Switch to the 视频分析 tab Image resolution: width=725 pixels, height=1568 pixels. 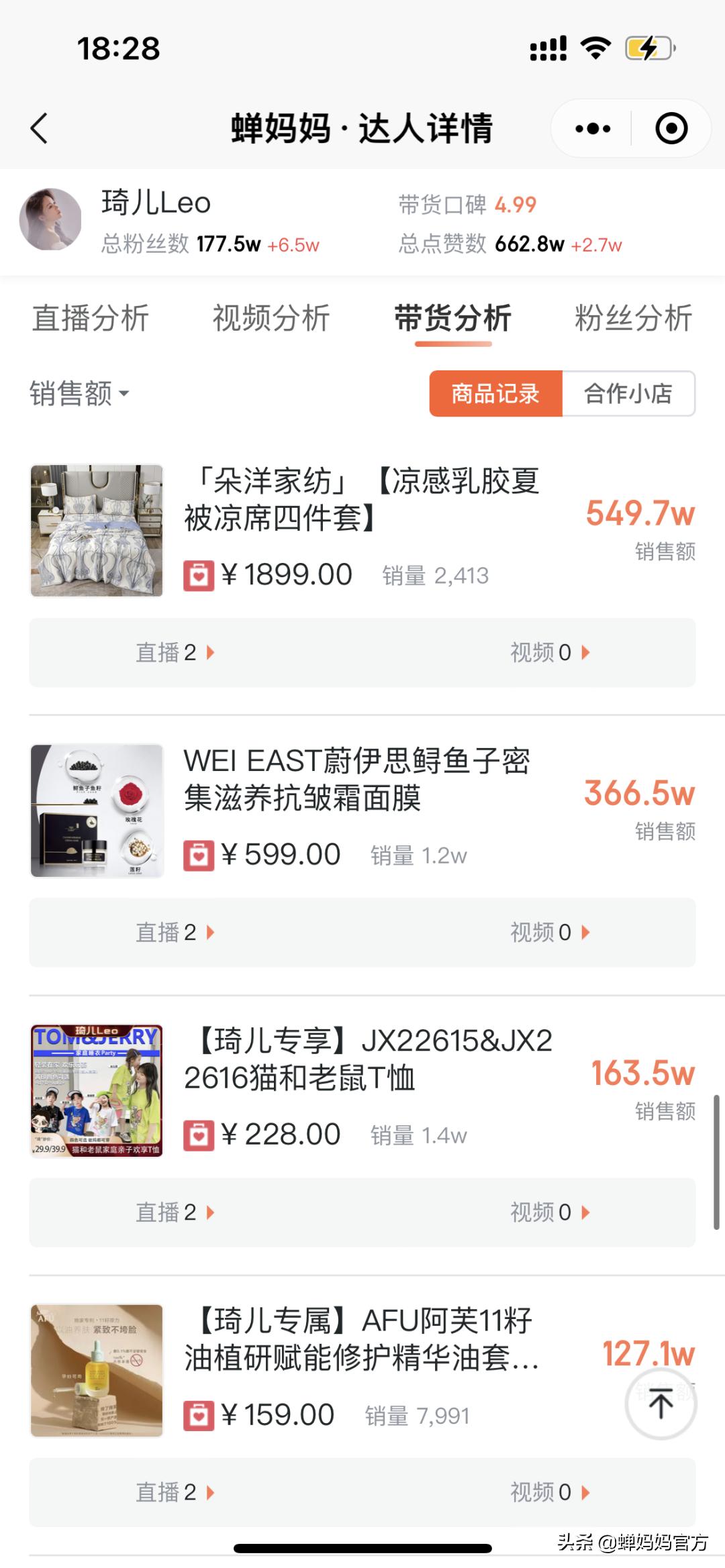pos(271,318)
